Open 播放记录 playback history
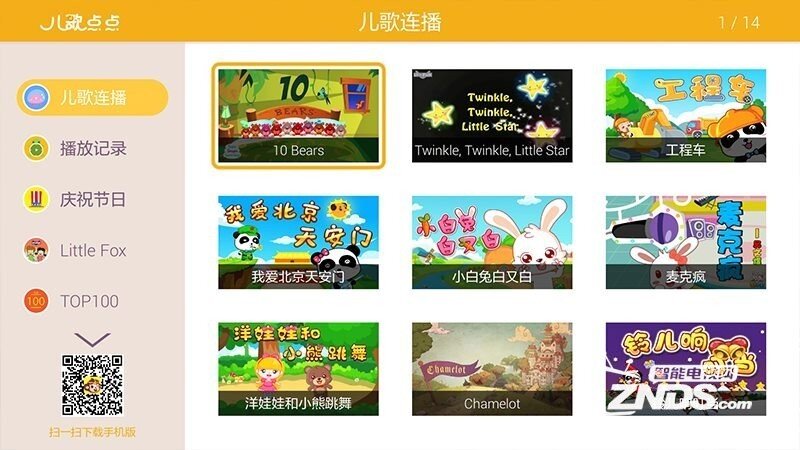 click(x=92, y=149)
